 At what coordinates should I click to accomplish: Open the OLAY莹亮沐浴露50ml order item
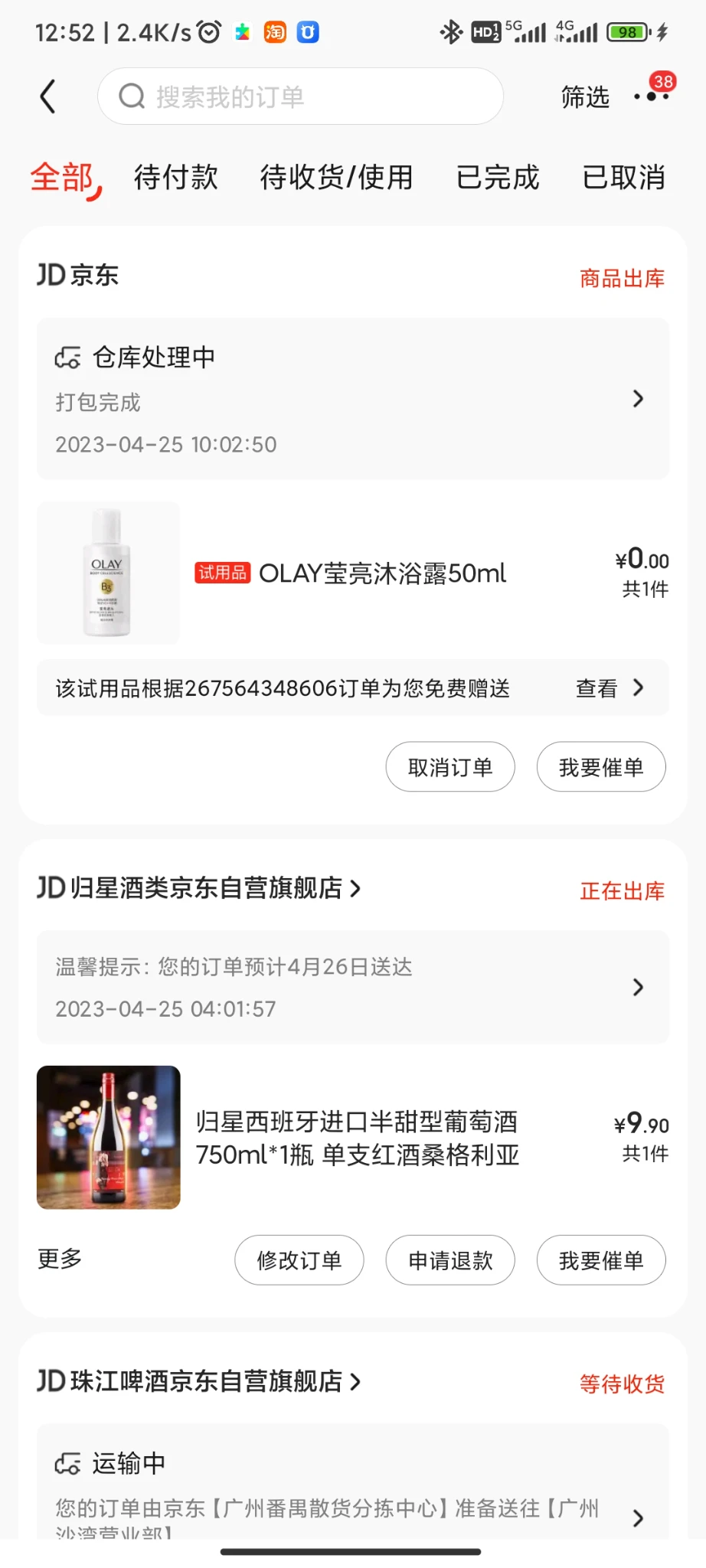point(352,573)
